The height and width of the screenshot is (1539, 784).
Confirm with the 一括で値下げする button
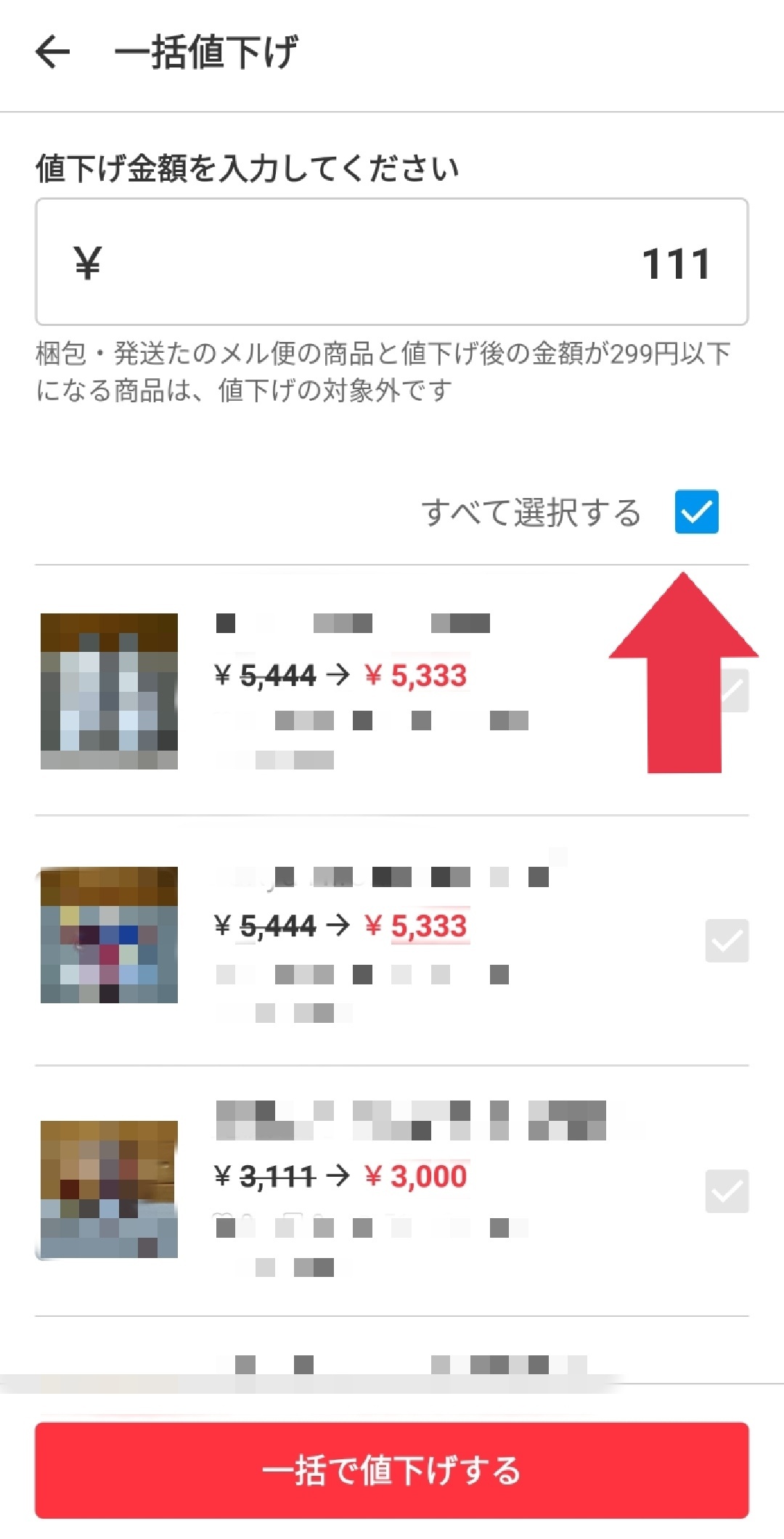(392, 1470)
